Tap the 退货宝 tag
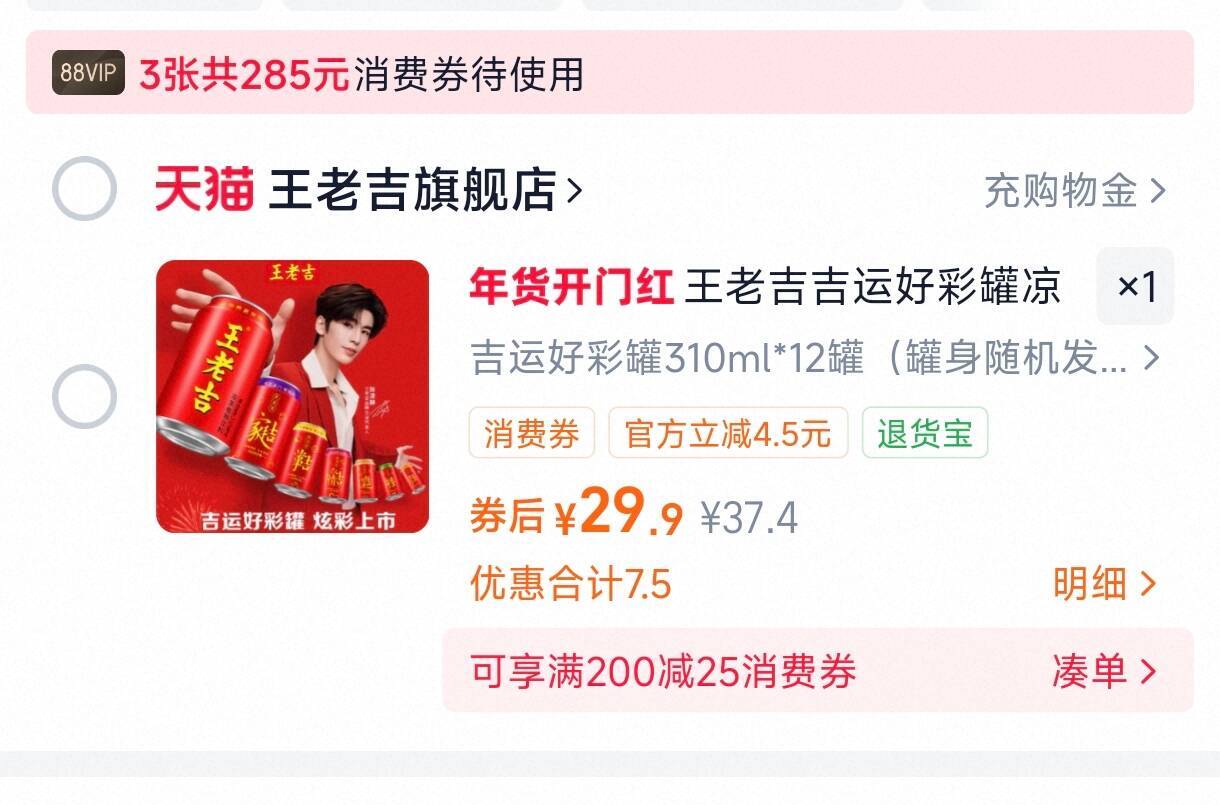This screenshot has height=805, width=1220. (x=925, y=433)
